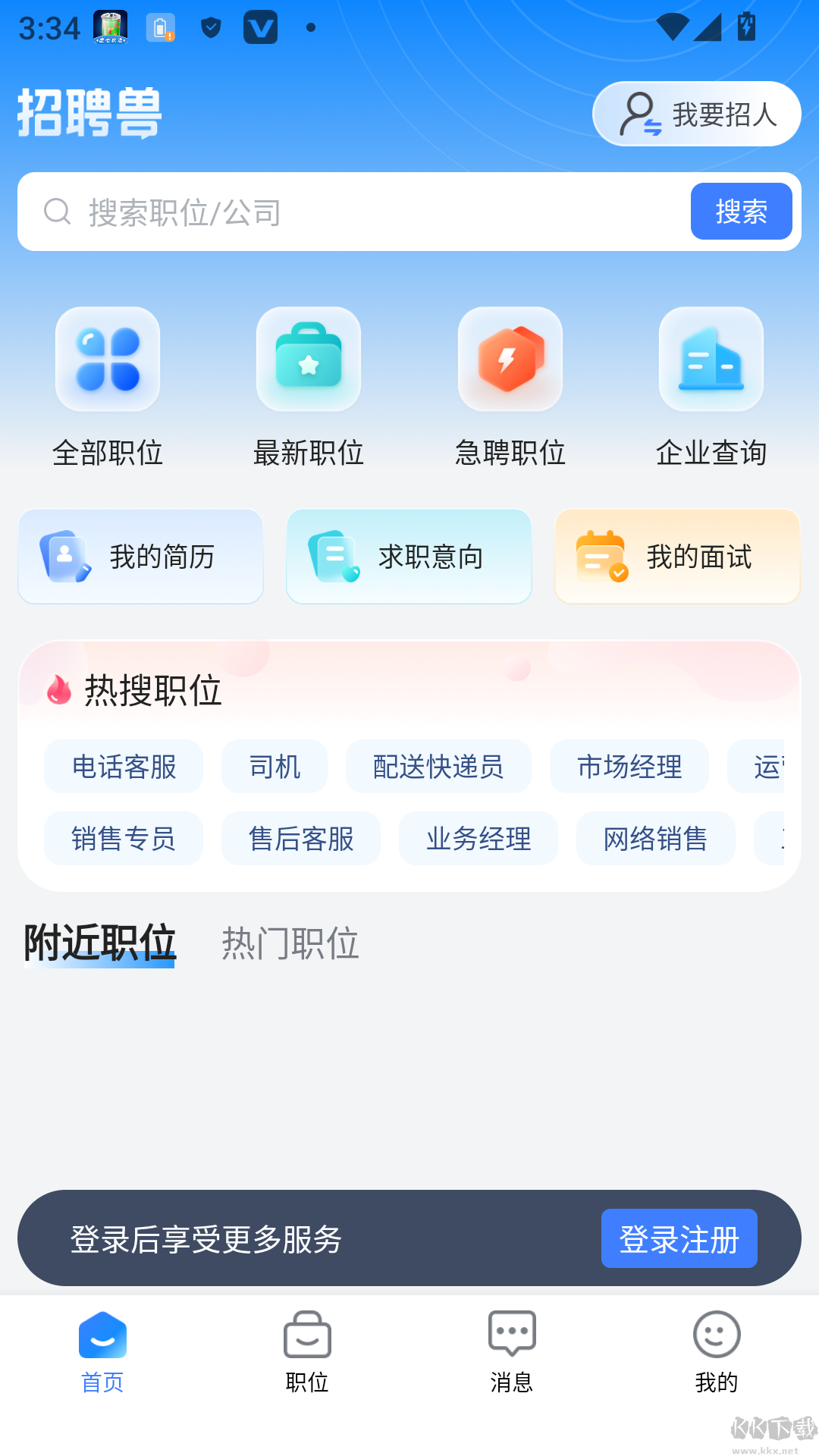The height and width of the screenshot is (1456, 819).
Task: Switch to the 热门职位 tab
Action: [x=290, y=943]
